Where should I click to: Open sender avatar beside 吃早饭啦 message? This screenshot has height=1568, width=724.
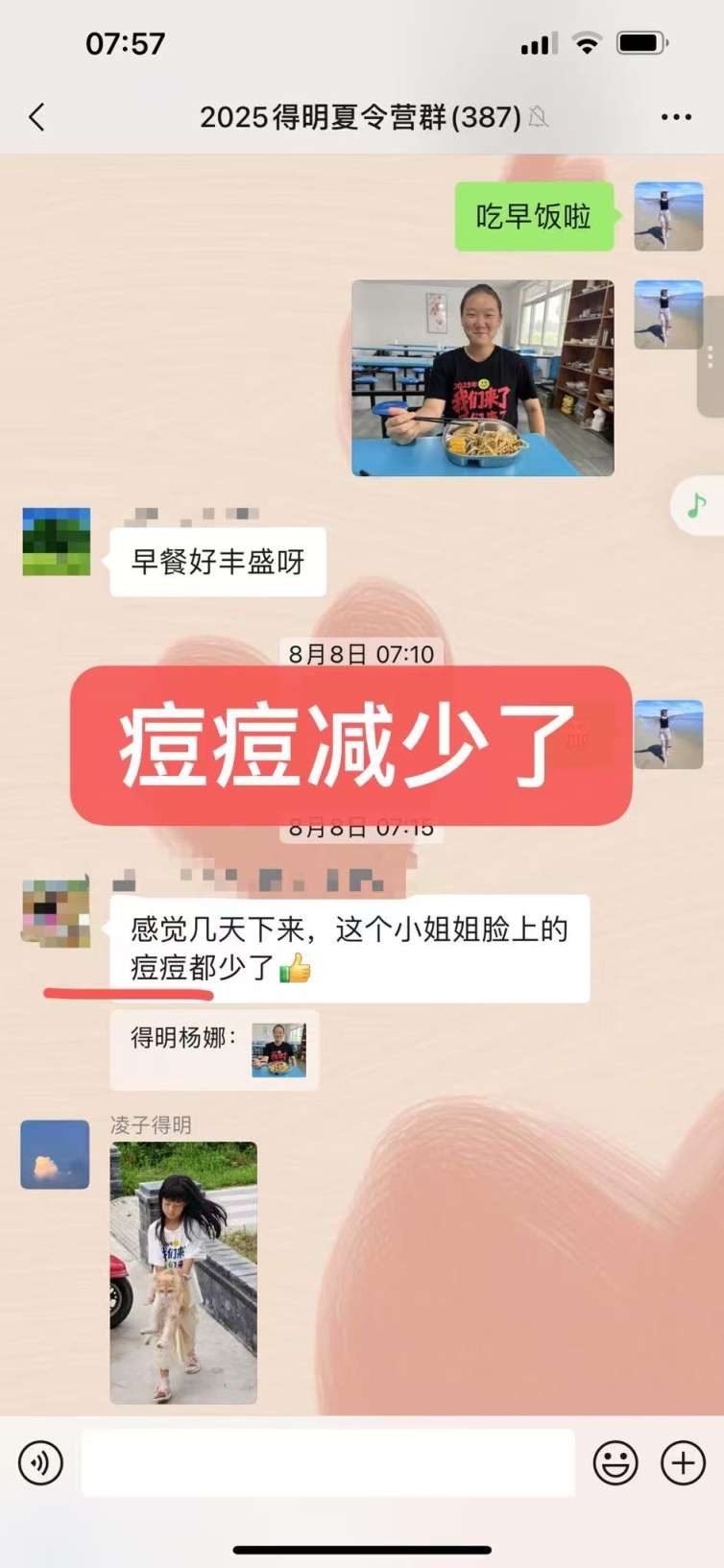click(668, 216)
